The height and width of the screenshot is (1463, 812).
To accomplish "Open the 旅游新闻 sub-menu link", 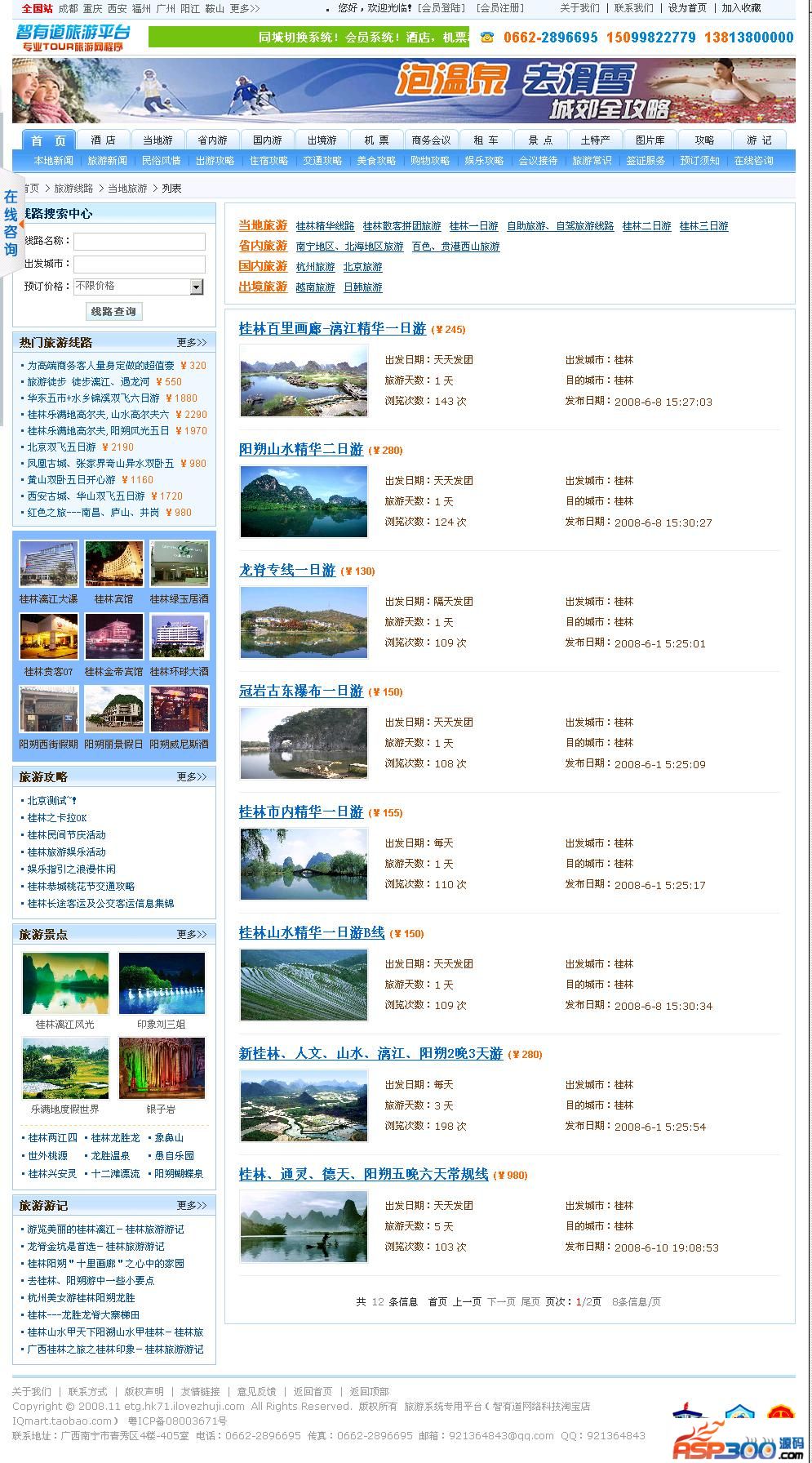I will pyautogui.click(x=107, y=161).
